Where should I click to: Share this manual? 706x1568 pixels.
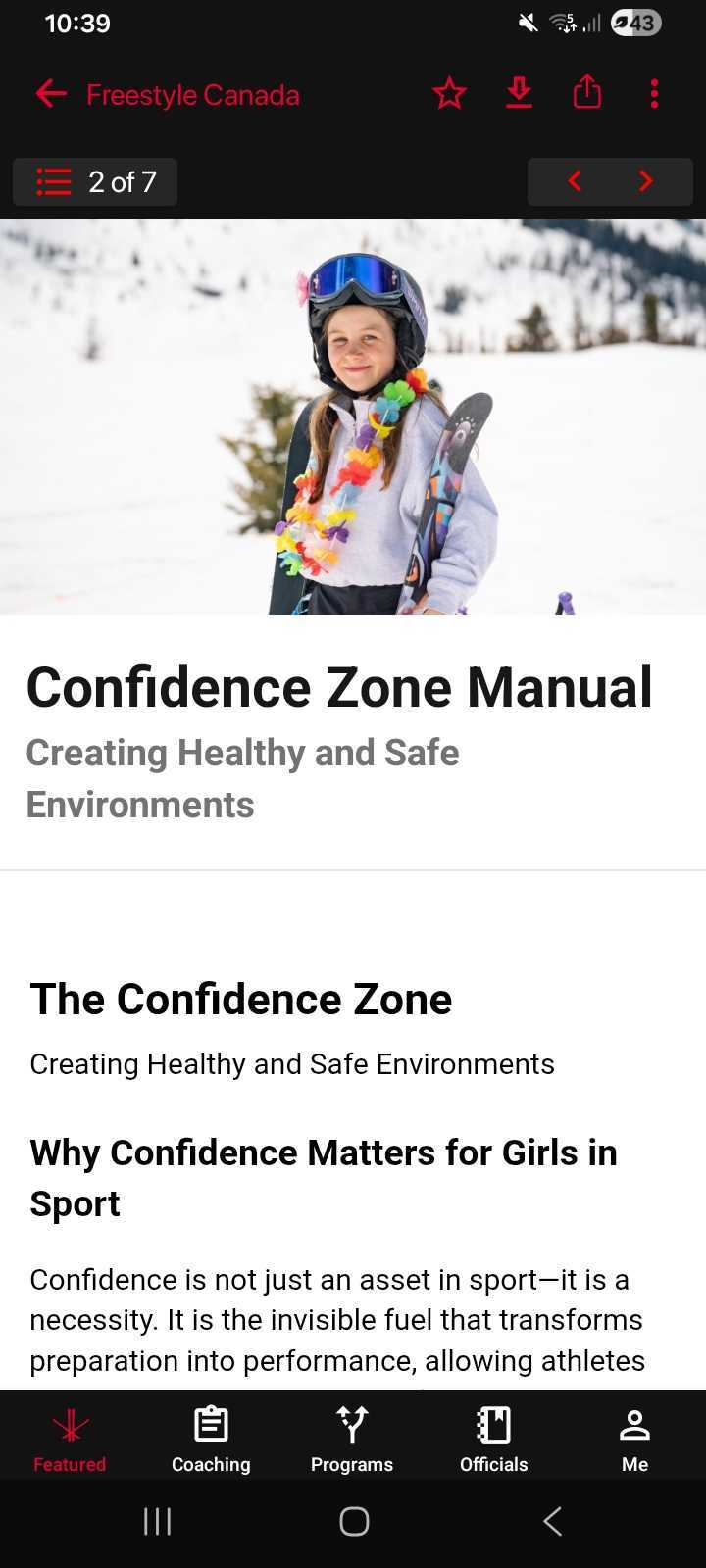(586, 94)
